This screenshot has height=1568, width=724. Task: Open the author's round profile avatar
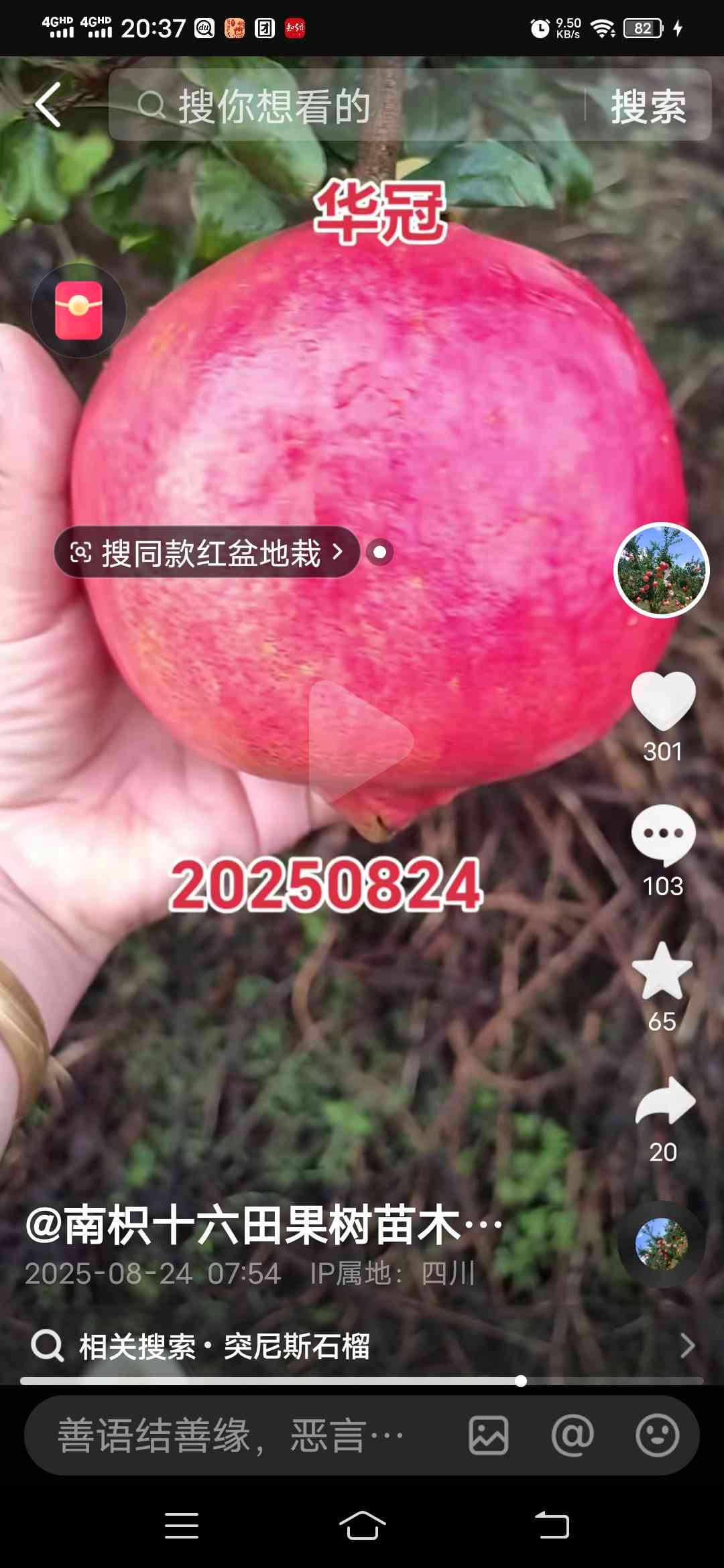point(662,570)
